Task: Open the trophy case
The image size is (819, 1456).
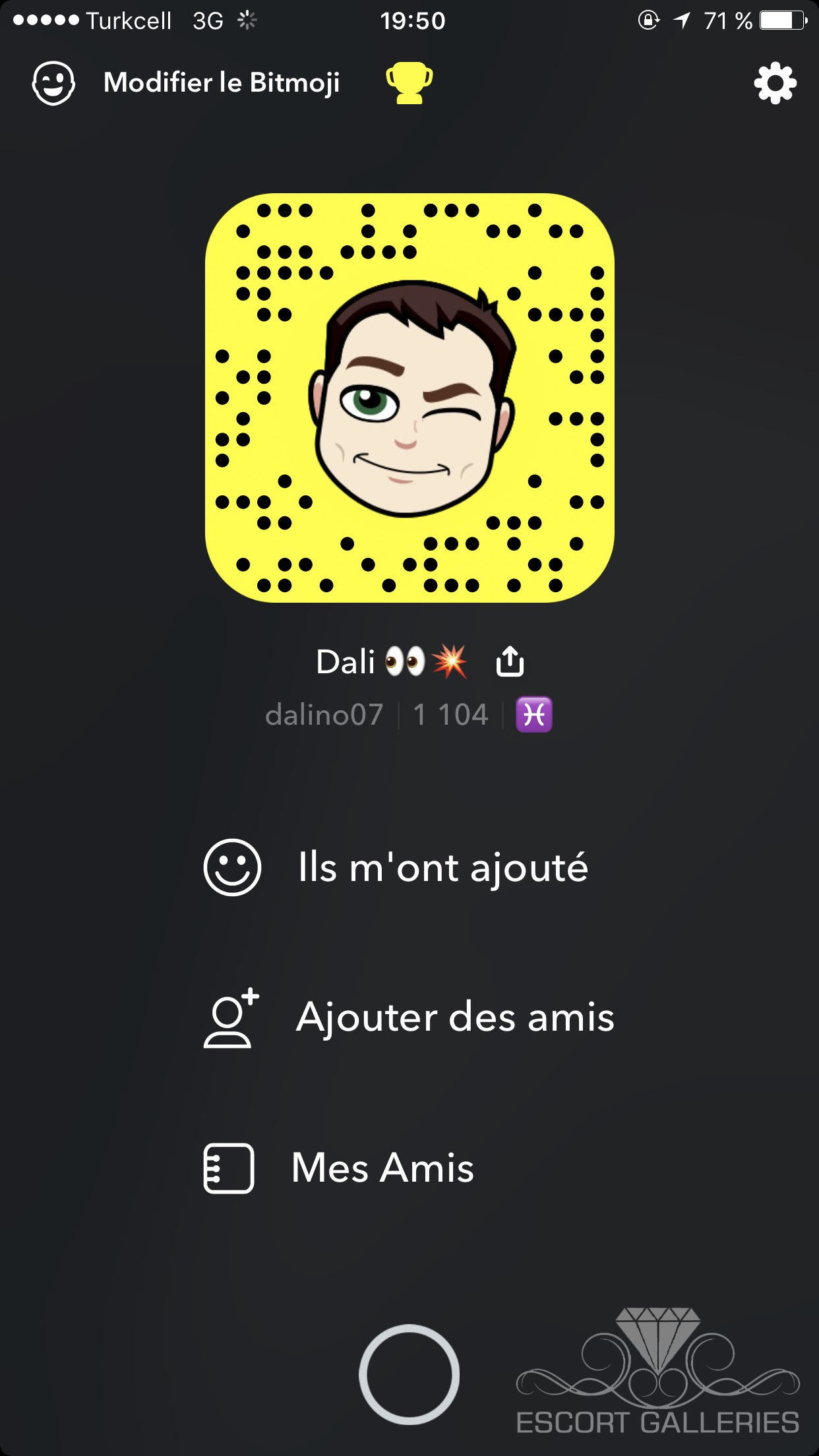Action: [409, 83]
